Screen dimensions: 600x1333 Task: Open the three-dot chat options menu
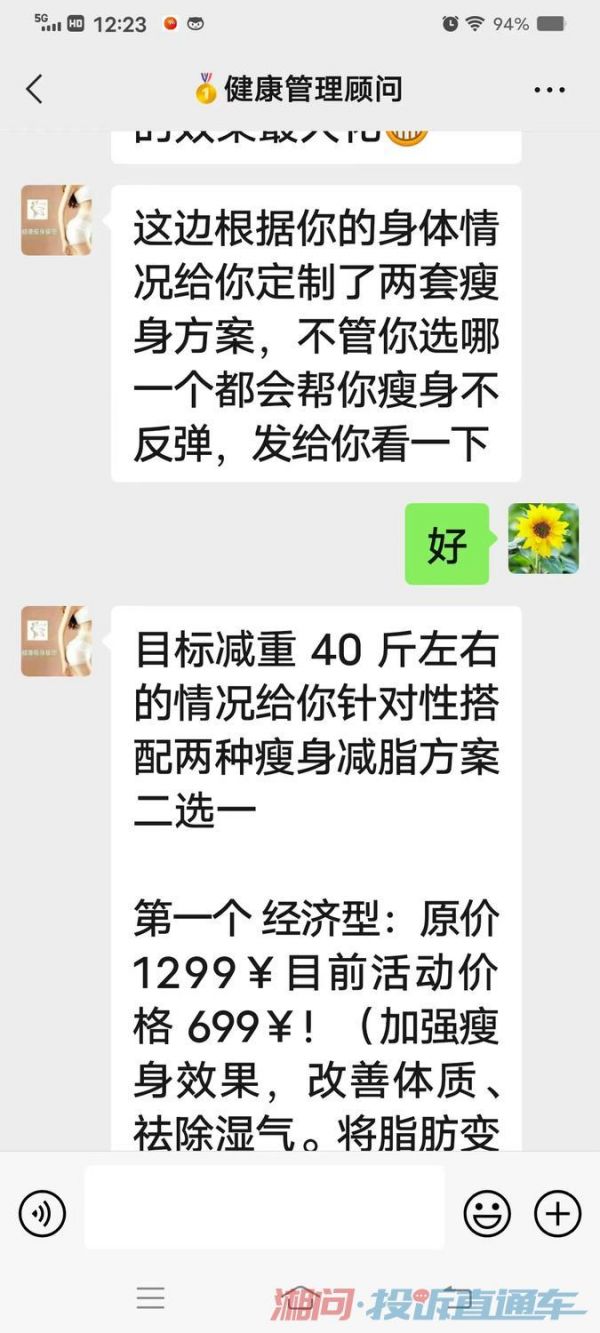(549, 90)
